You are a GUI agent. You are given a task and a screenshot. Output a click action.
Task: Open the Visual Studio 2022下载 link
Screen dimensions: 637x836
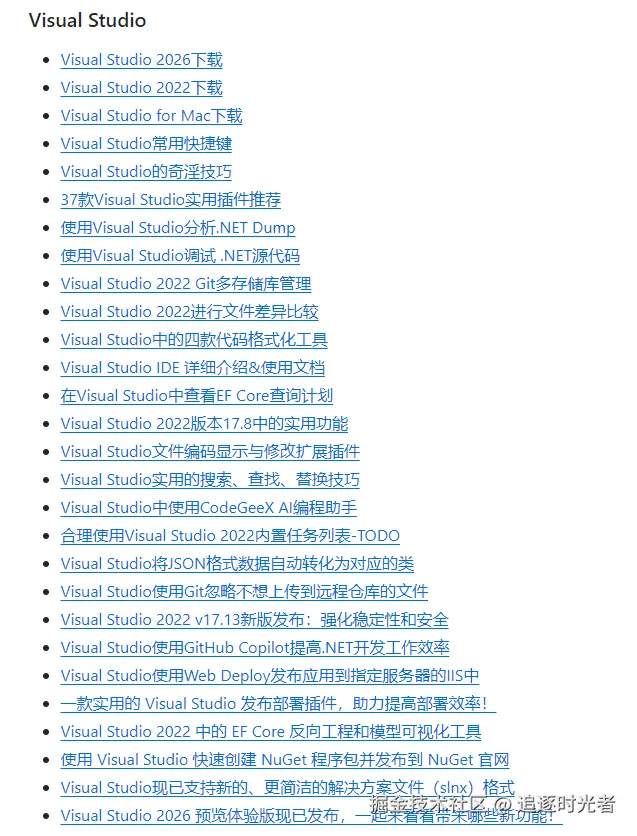(x=141, y=88)
